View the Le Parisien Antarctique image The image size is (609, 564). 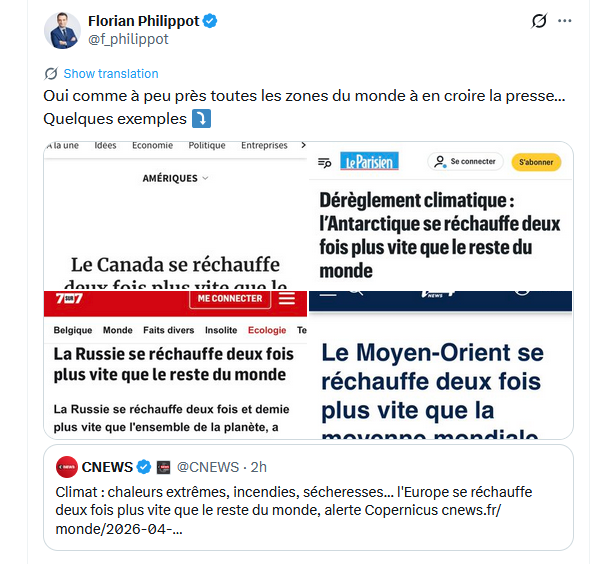pyautogui.click(x=441, y=215)
